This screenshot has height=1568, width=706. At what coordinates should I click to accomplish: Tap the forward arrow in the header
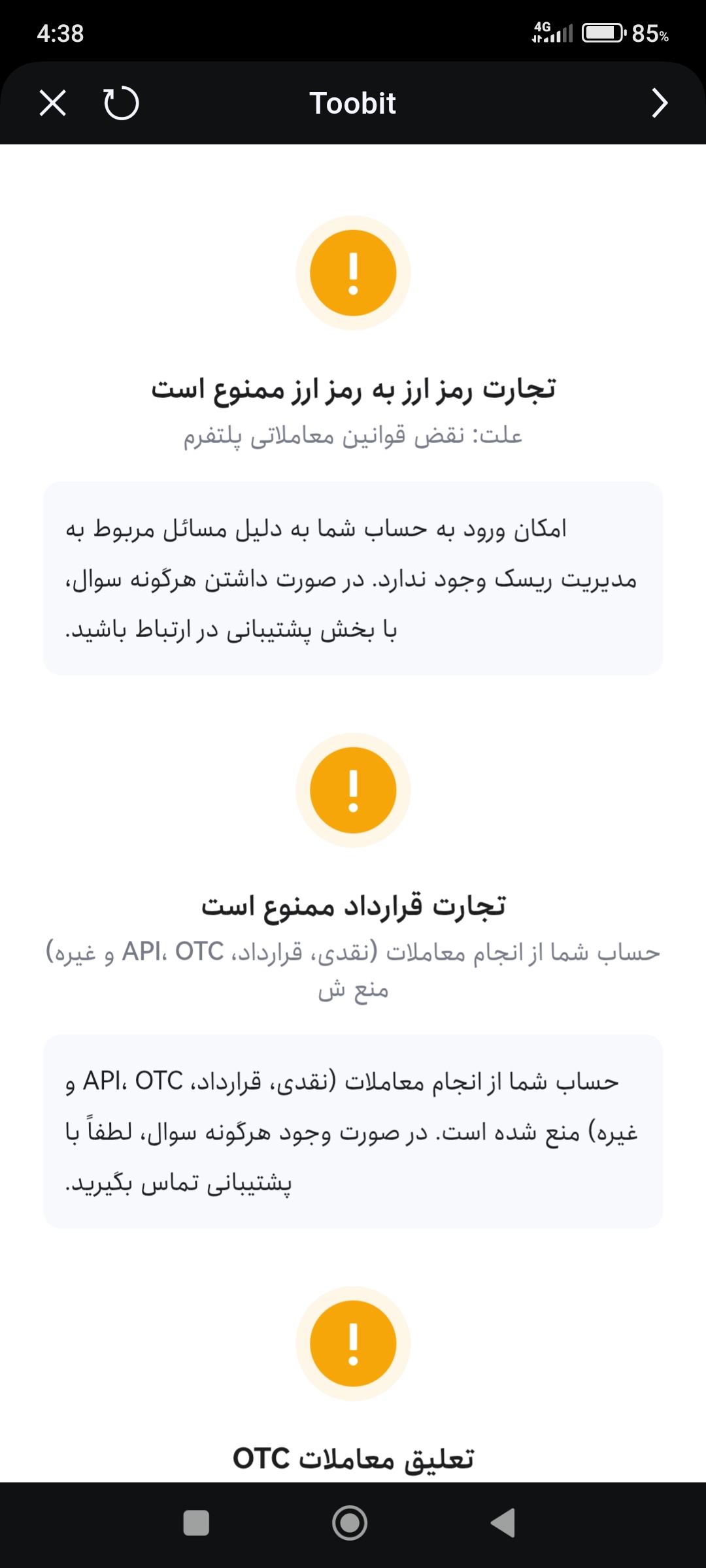coord(660,103)
